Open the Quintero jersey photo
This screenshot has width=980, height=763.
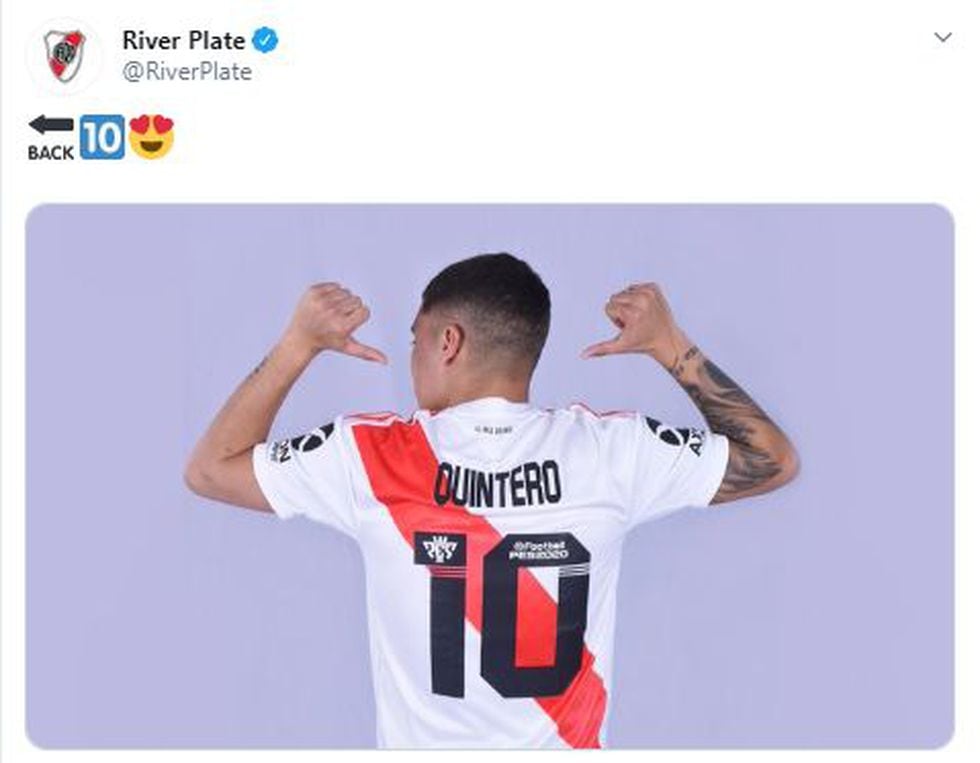click(x=489, y=476)
